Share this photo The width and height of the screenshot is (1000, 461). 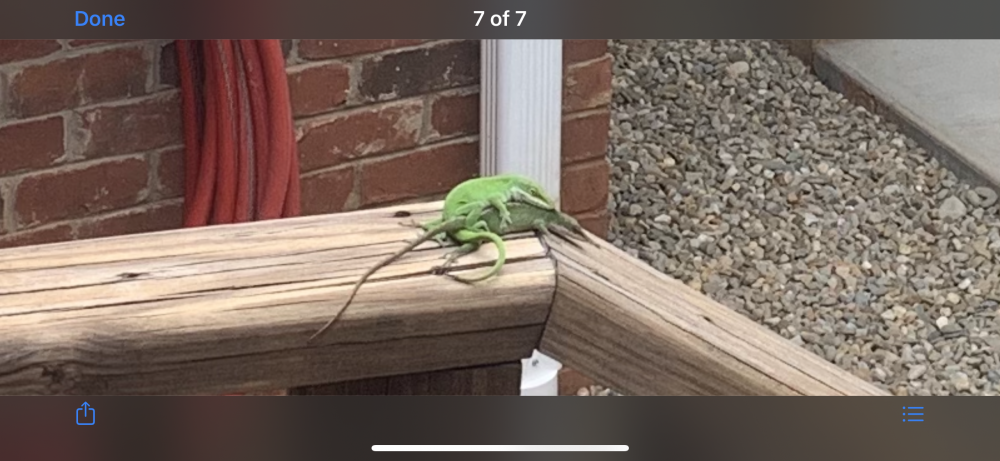[x=86, y=413]
